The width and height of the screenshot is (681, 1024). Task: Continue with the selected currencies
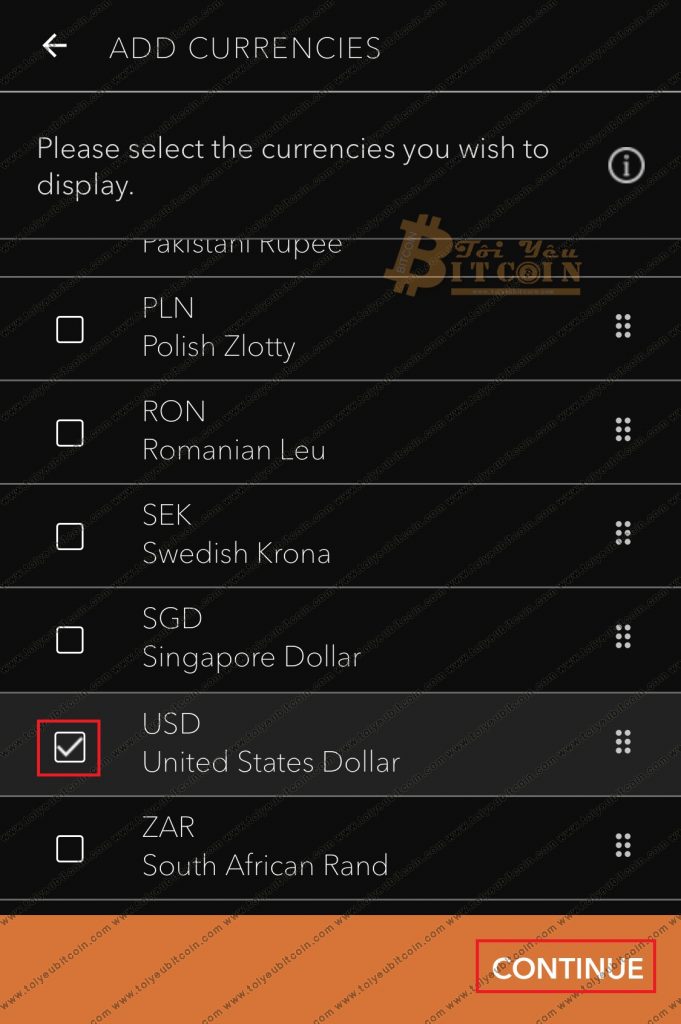point(566,967)
